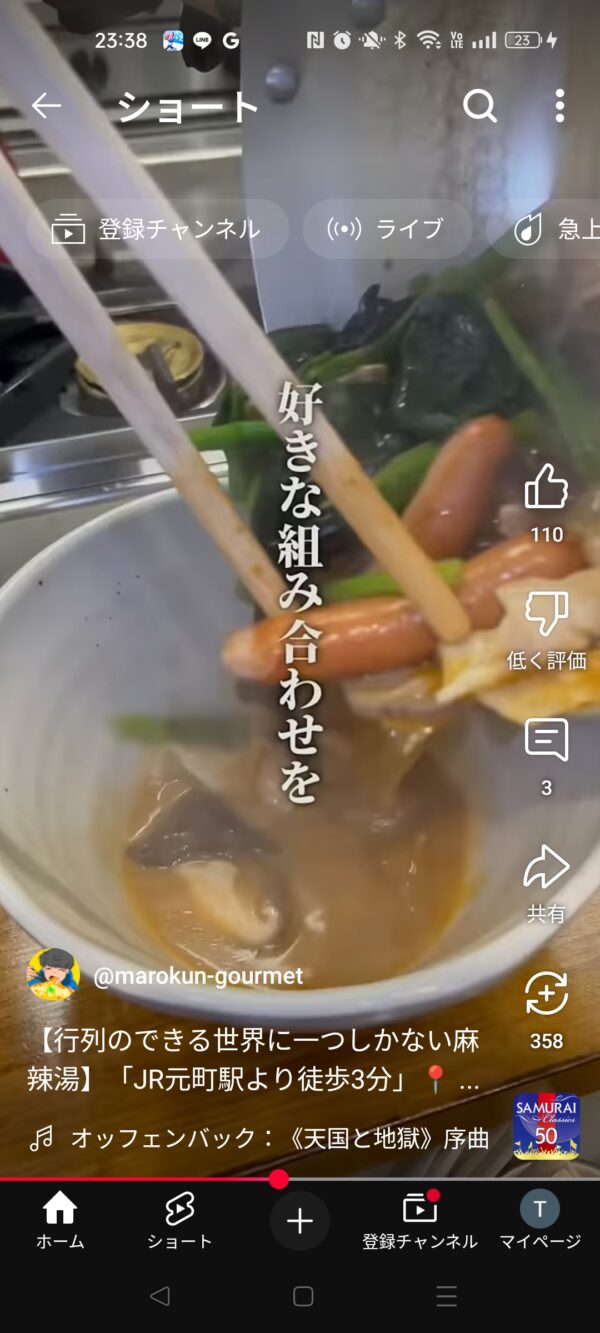Open the マイページ tab

[540, 1221]
